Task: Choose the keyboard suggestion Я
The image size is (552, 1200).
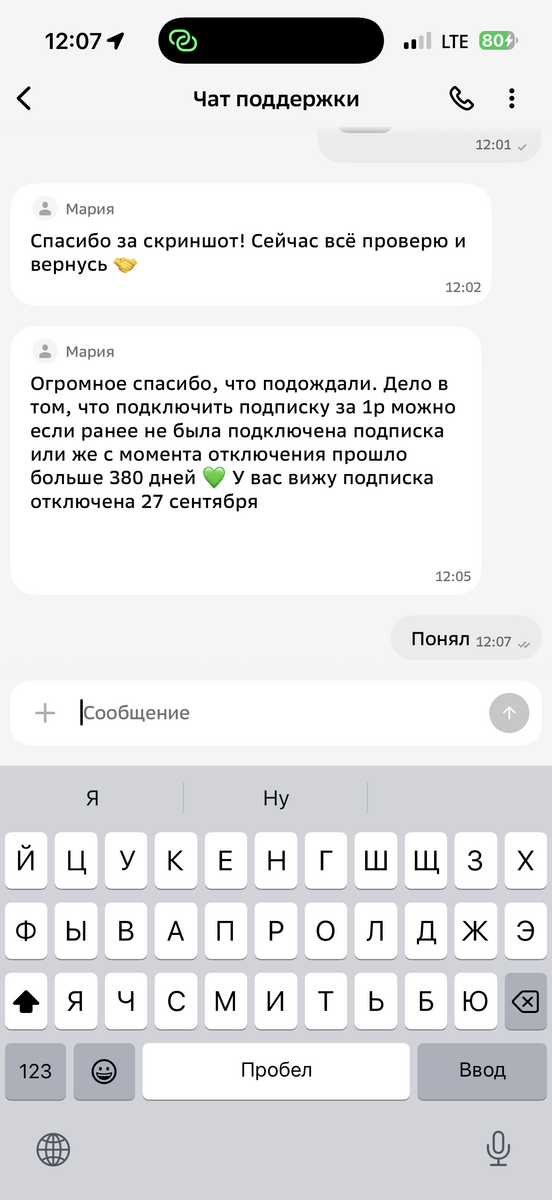Action: (x=92, y=798)
